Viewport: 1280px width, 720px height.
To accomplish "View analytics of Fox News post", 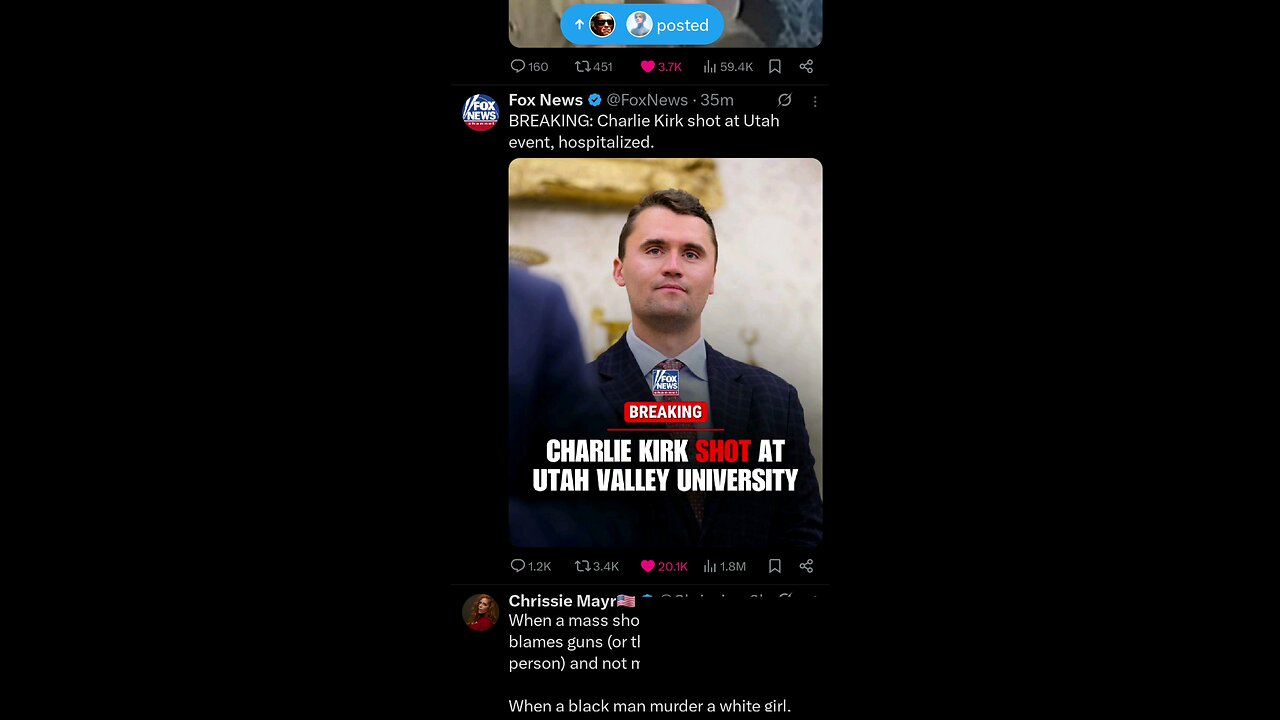I will tap(710, 566).
